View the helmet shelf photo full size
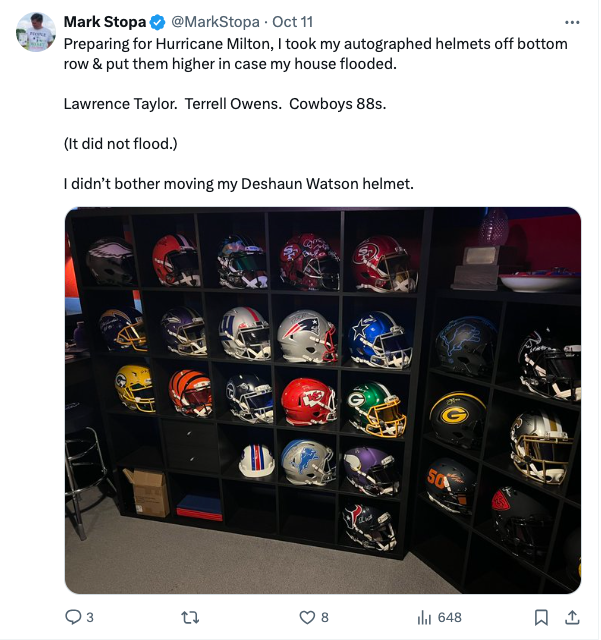The image size is (601, 640). [323, 400]
